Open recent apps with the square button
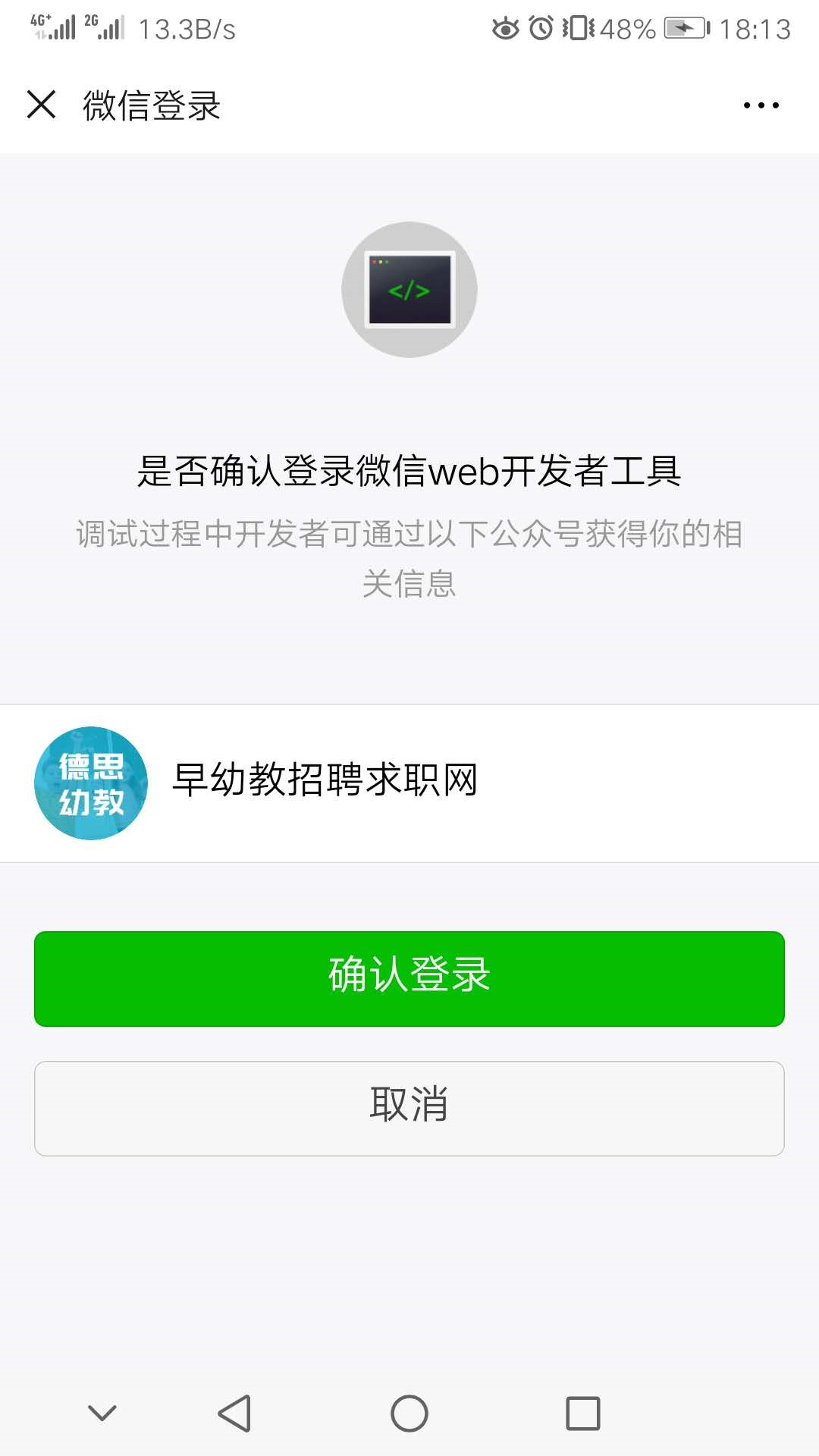819x1456 pixels. [583, 1414]
